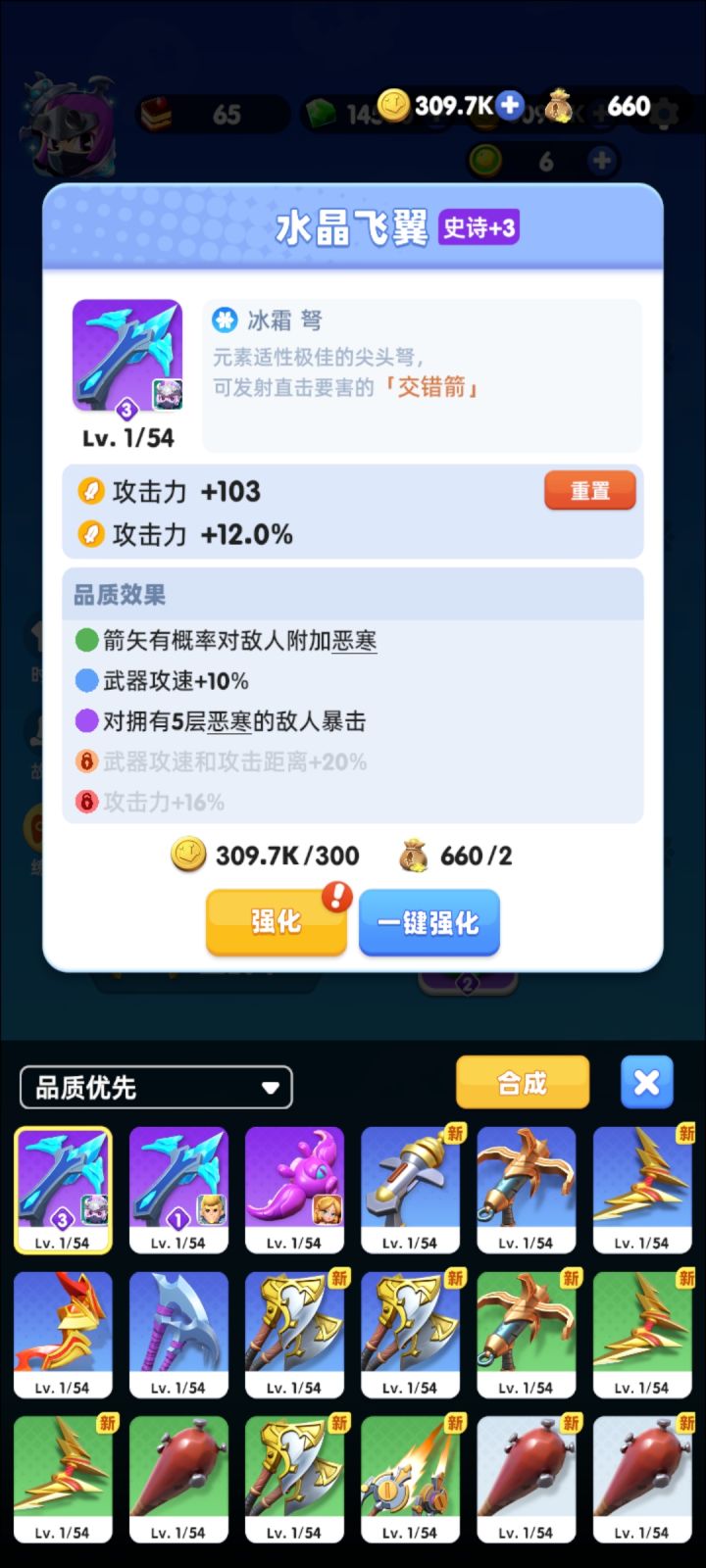This screenshot has width=706, height=1568.
Task: Tap the red lock icon on 攻击力+16% effect
Action: point(84,802)
